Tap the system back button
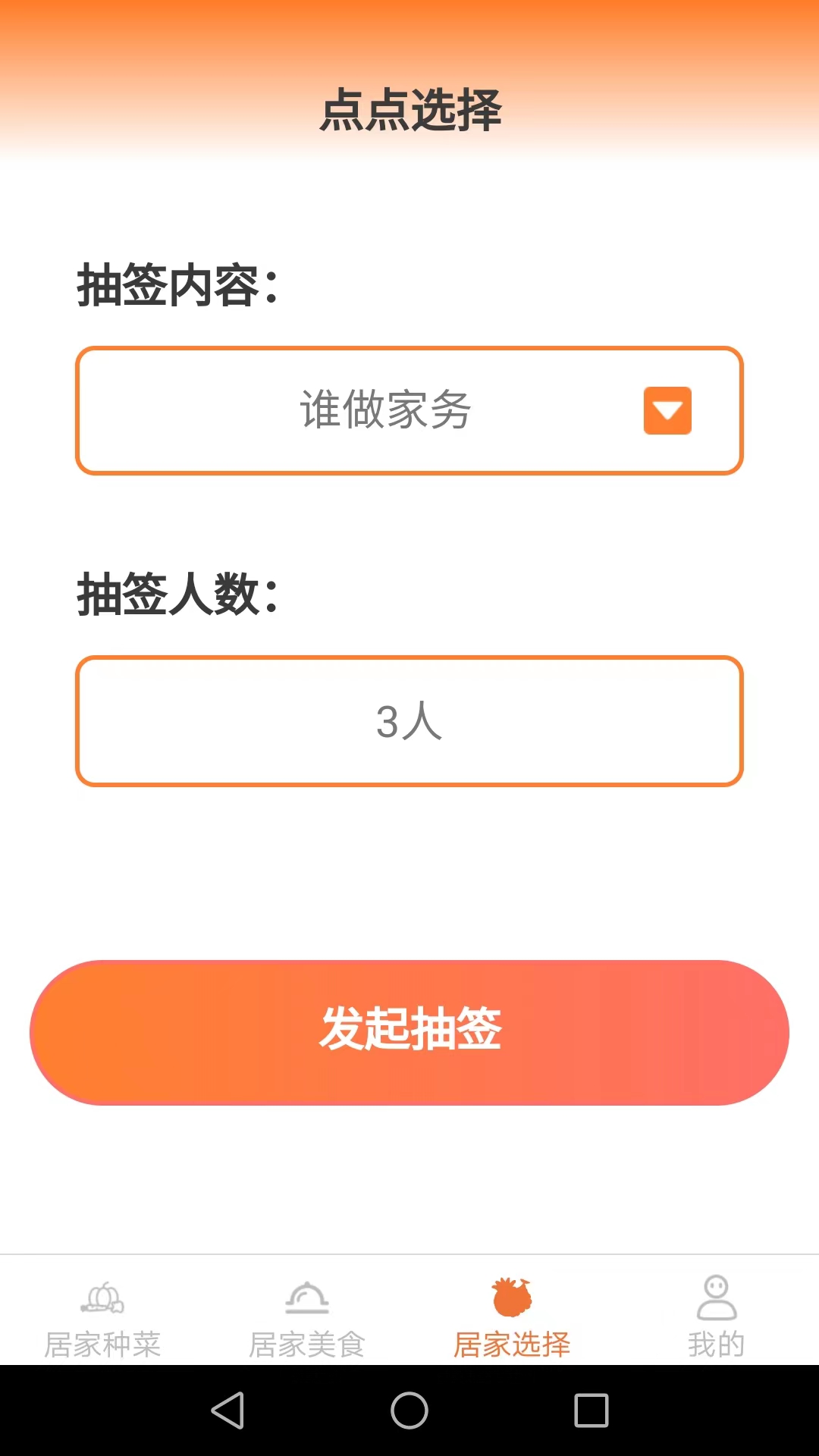The image size is (819, 1456). tap(227, 1410)
